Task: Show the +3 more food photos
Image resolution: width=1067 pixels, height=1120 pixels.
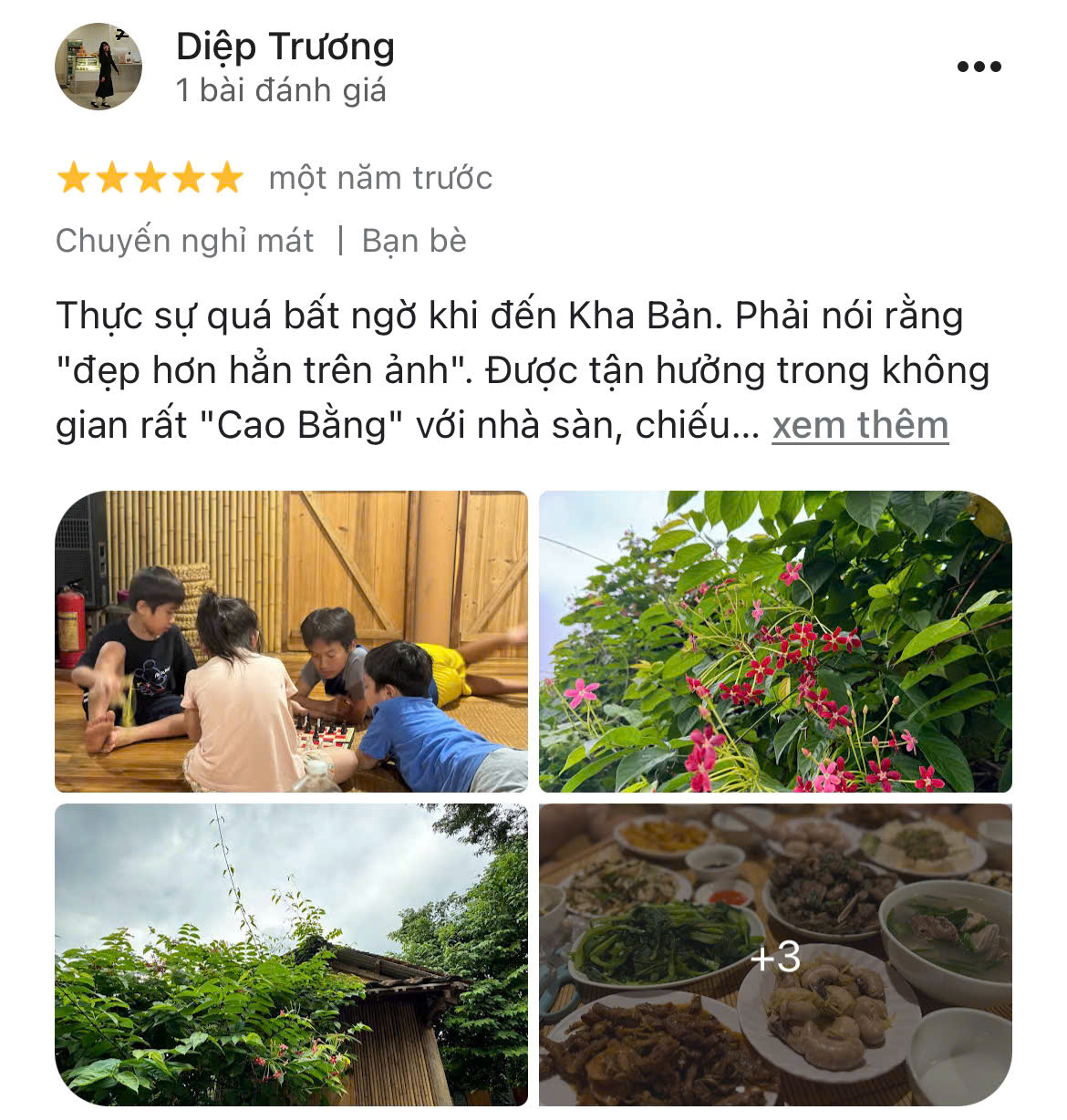Action: click(x=775, y=954)
